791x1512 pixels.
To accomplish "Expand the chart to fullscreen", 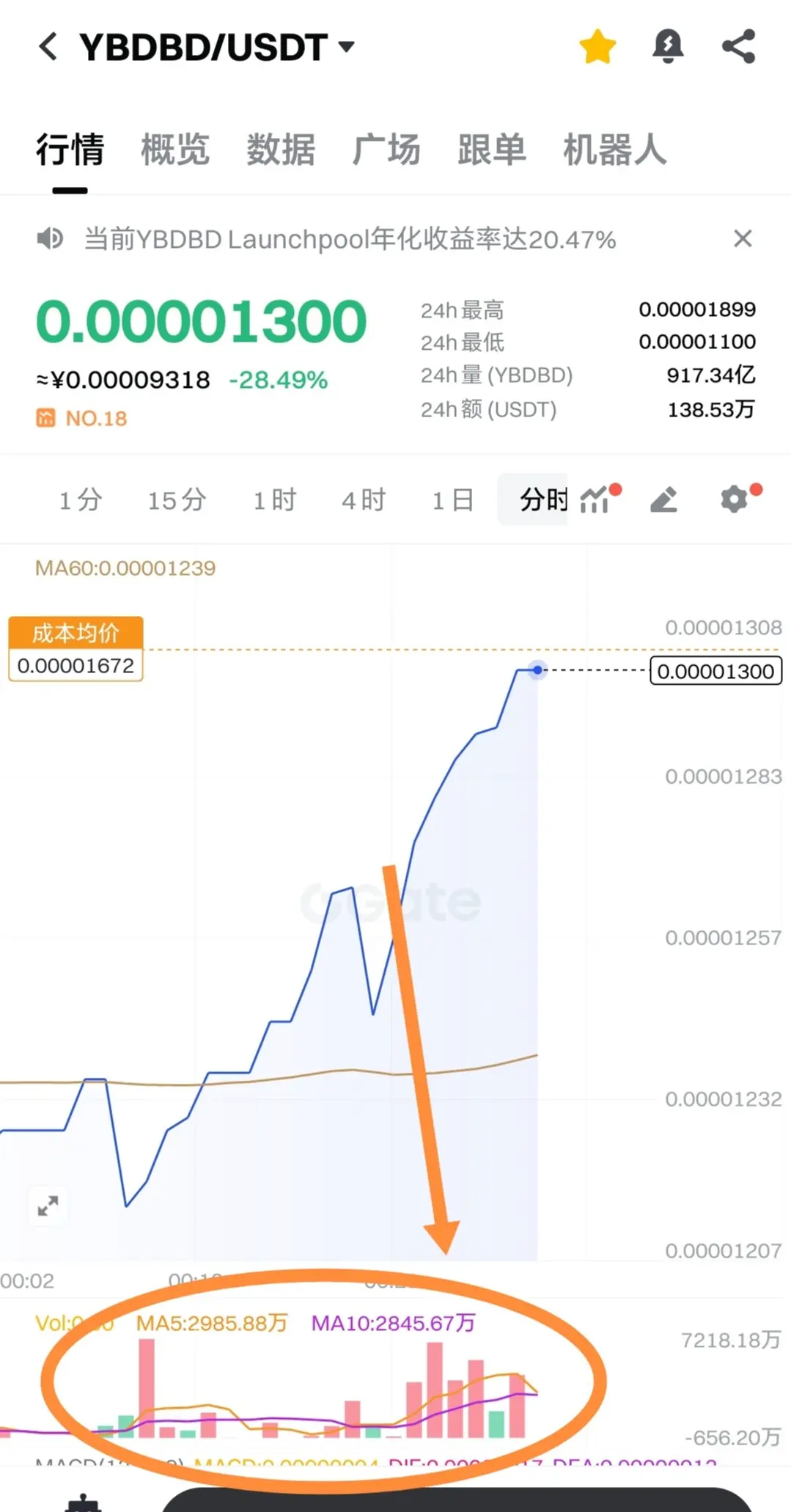I will point(48,1205).
